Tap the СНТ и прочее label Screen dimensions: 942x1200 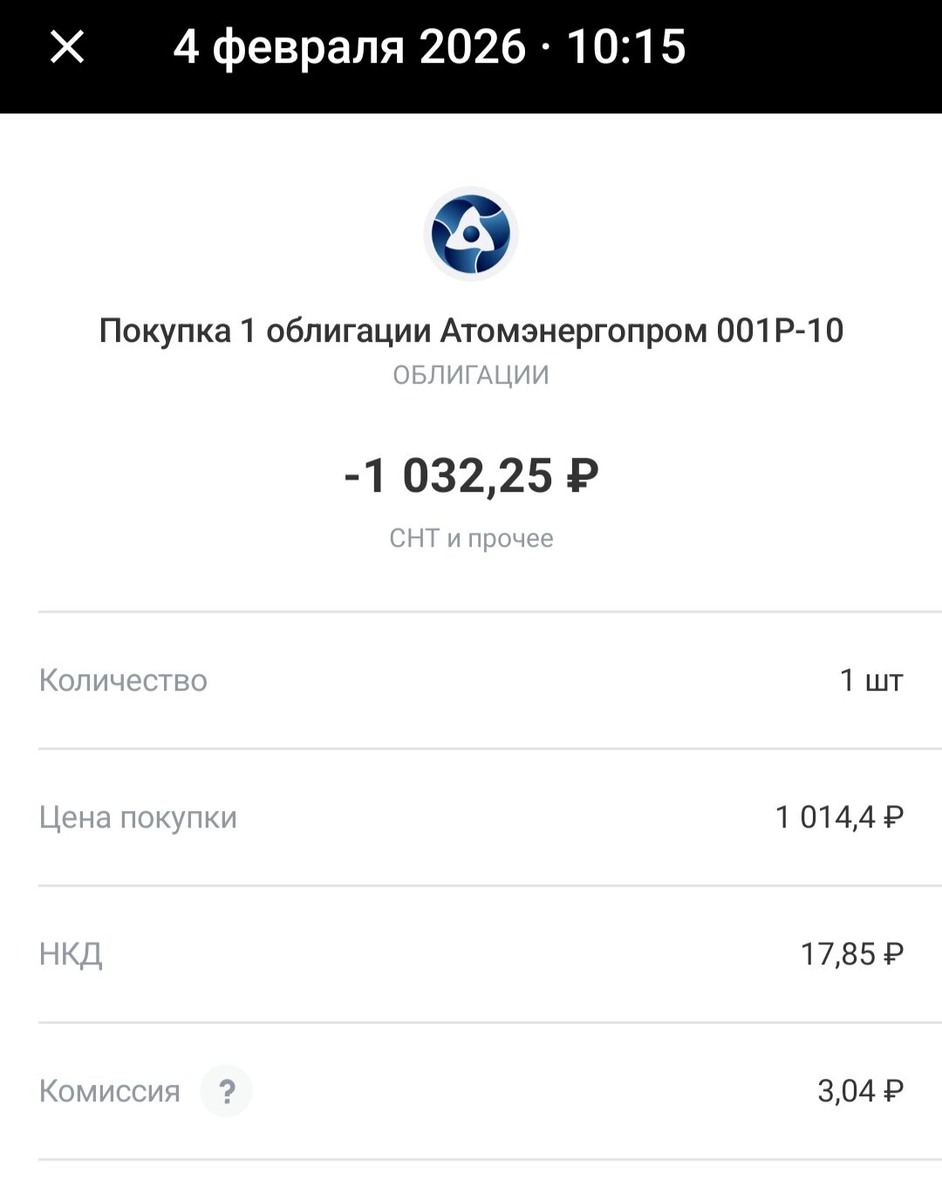point(470,538)
